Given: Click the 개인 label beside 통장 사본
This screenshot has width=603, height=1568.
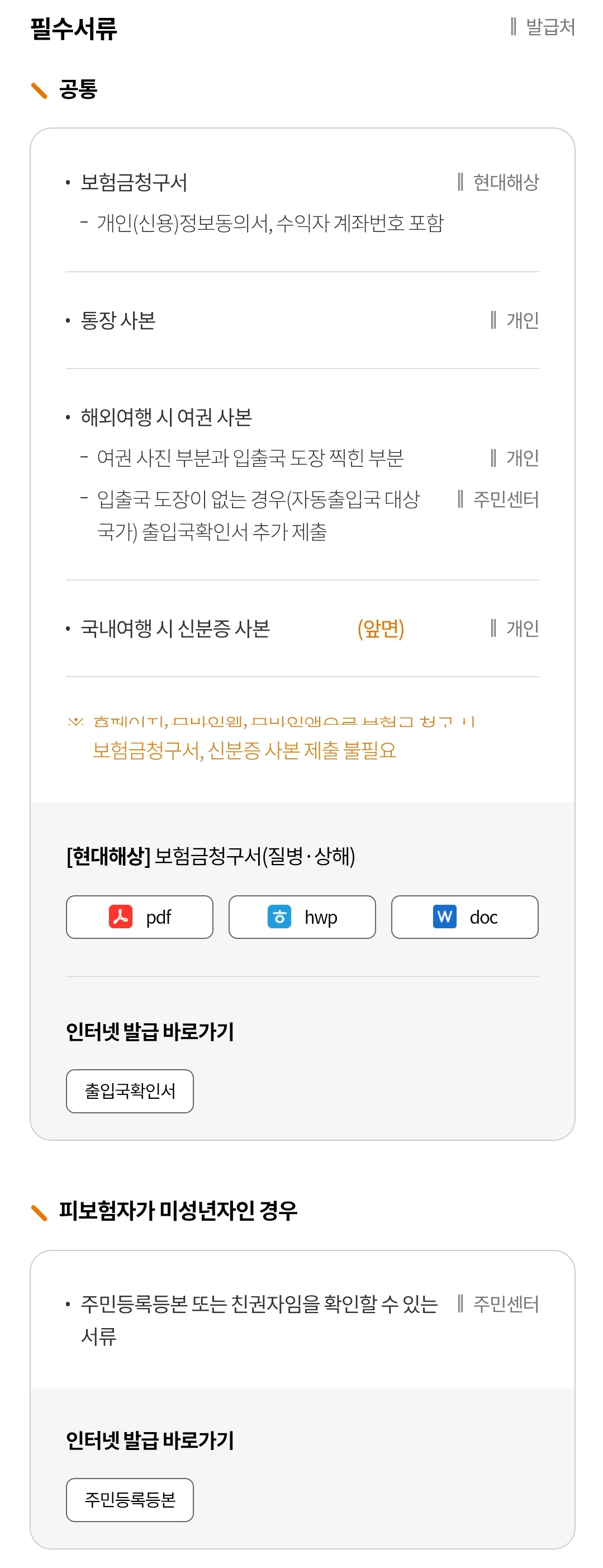Looking at the screenshot, I should [522, 319].
